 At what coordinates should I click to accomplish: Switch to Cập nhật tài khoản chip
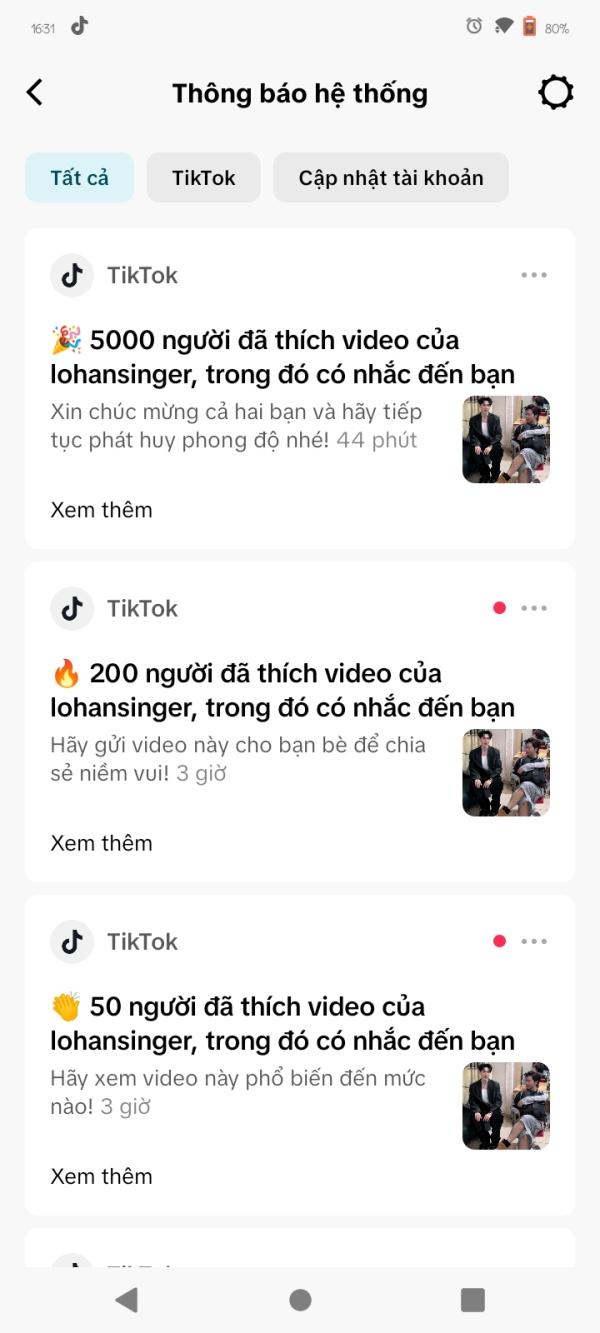391,178
